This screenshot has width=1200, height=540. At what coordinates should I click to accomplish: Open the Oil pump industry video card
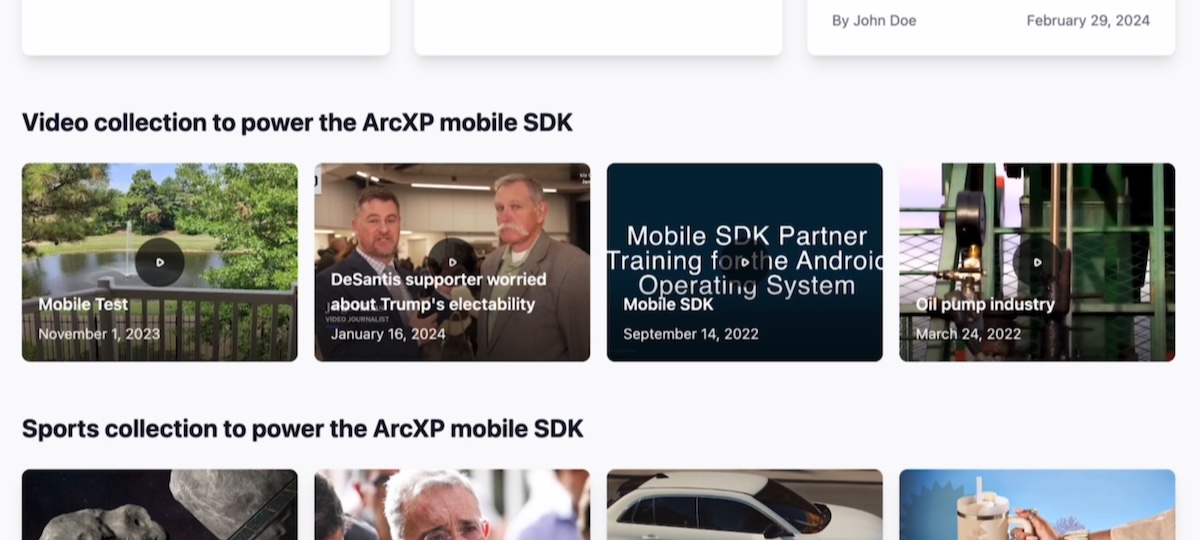tap(1037, 262)
